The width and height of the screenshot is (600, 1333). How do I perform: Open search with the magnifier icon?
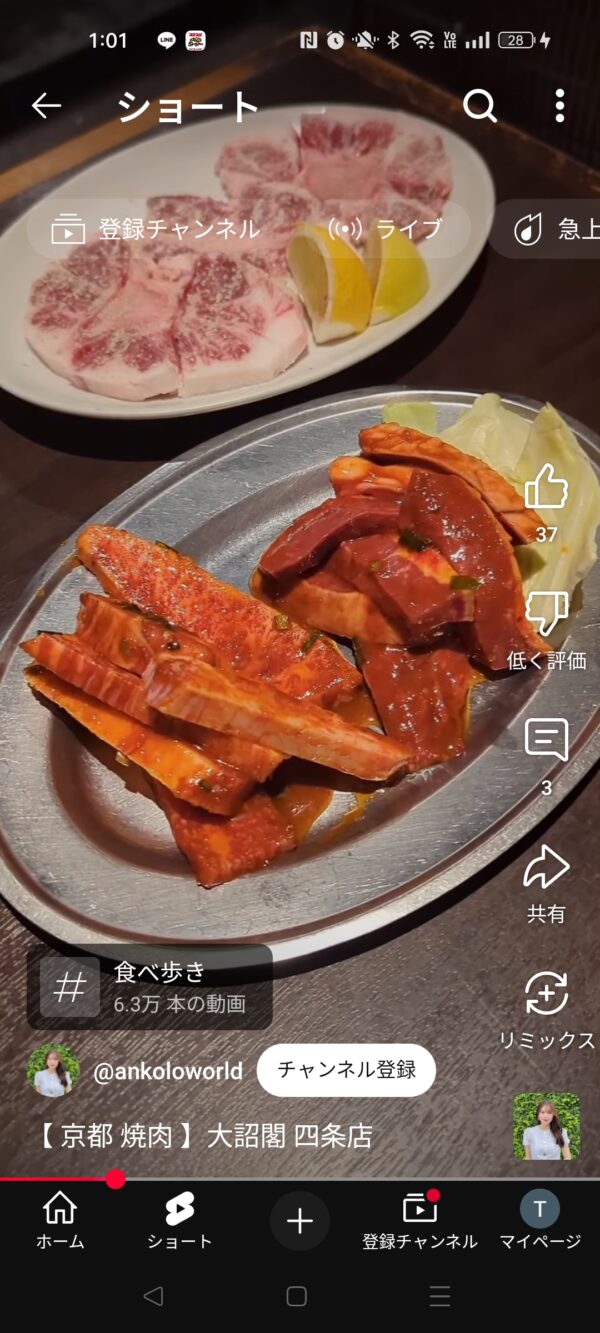pos(480,106)
